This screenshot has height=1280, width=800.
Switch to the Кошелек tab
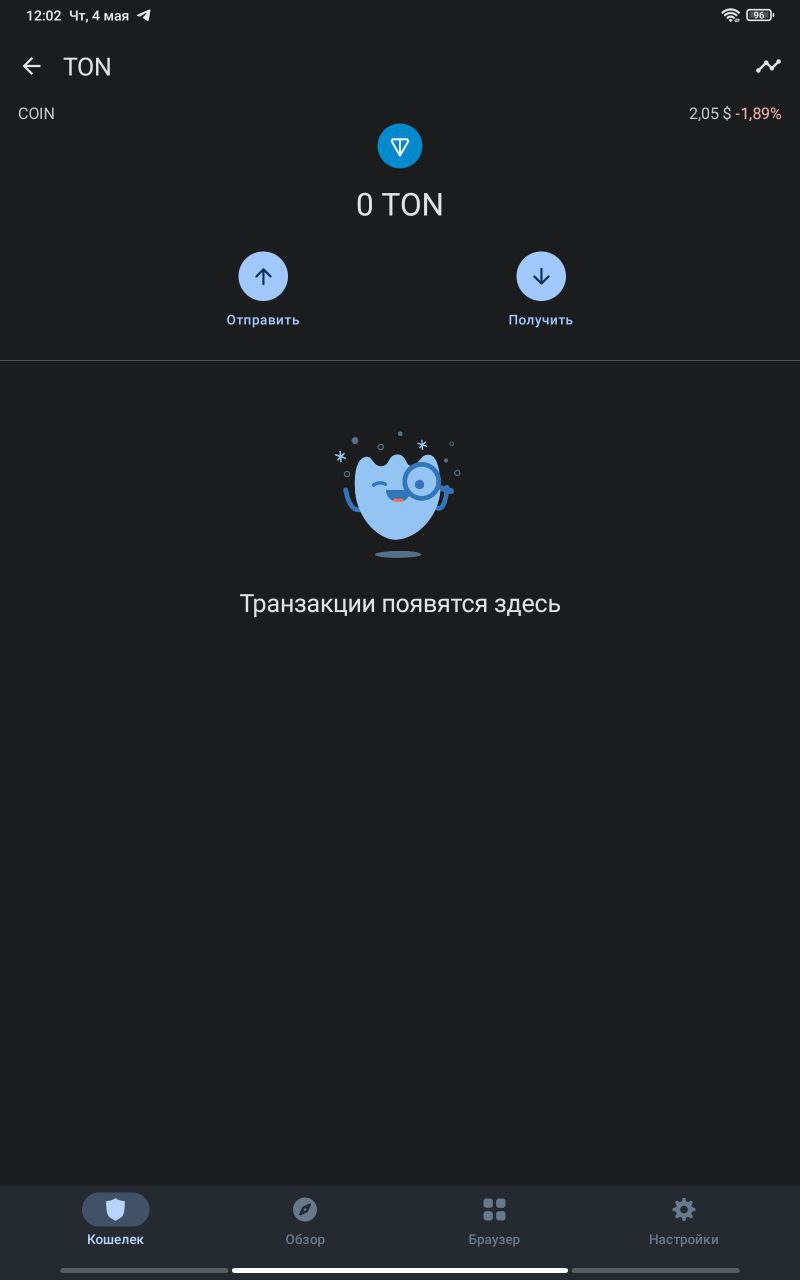coord(115,1220)
